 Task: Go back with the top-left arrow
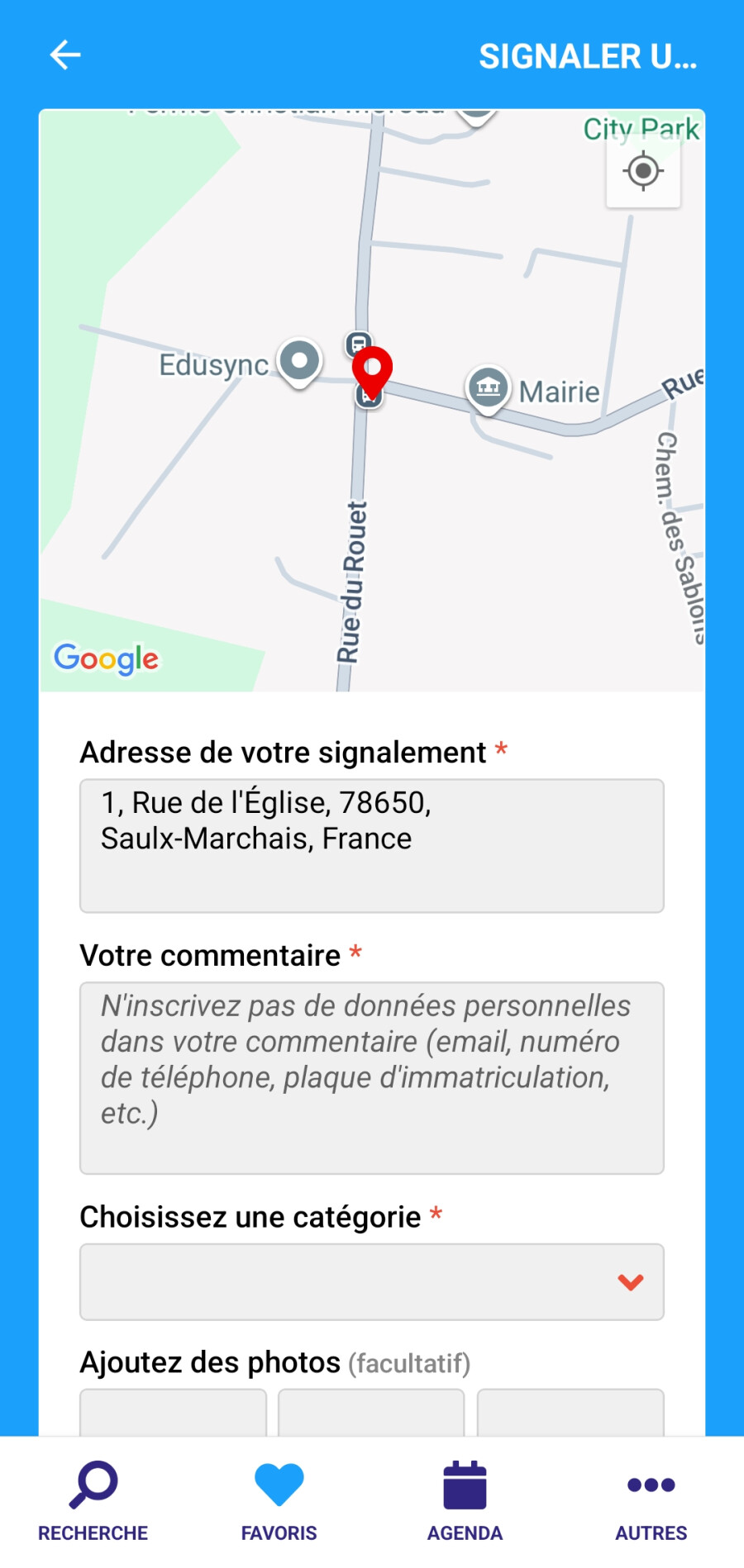65,55
